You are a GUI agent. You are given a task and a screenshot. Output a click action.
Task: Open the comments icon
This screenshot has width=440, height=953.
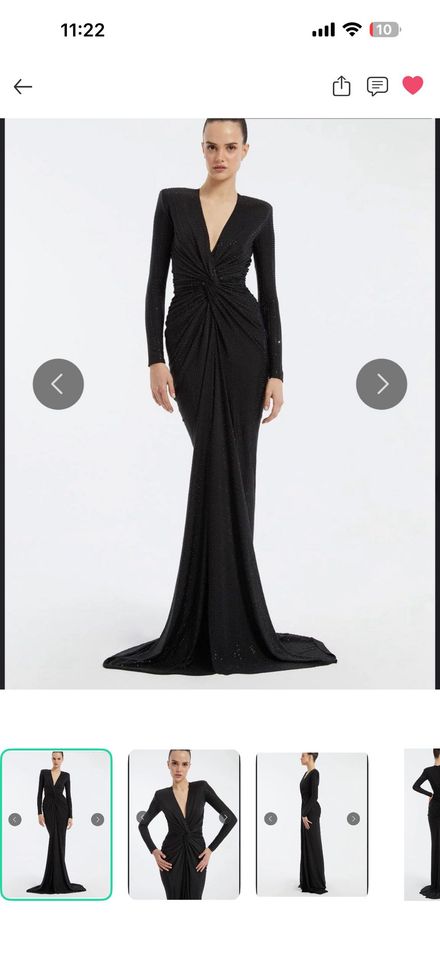click(377, 86)
